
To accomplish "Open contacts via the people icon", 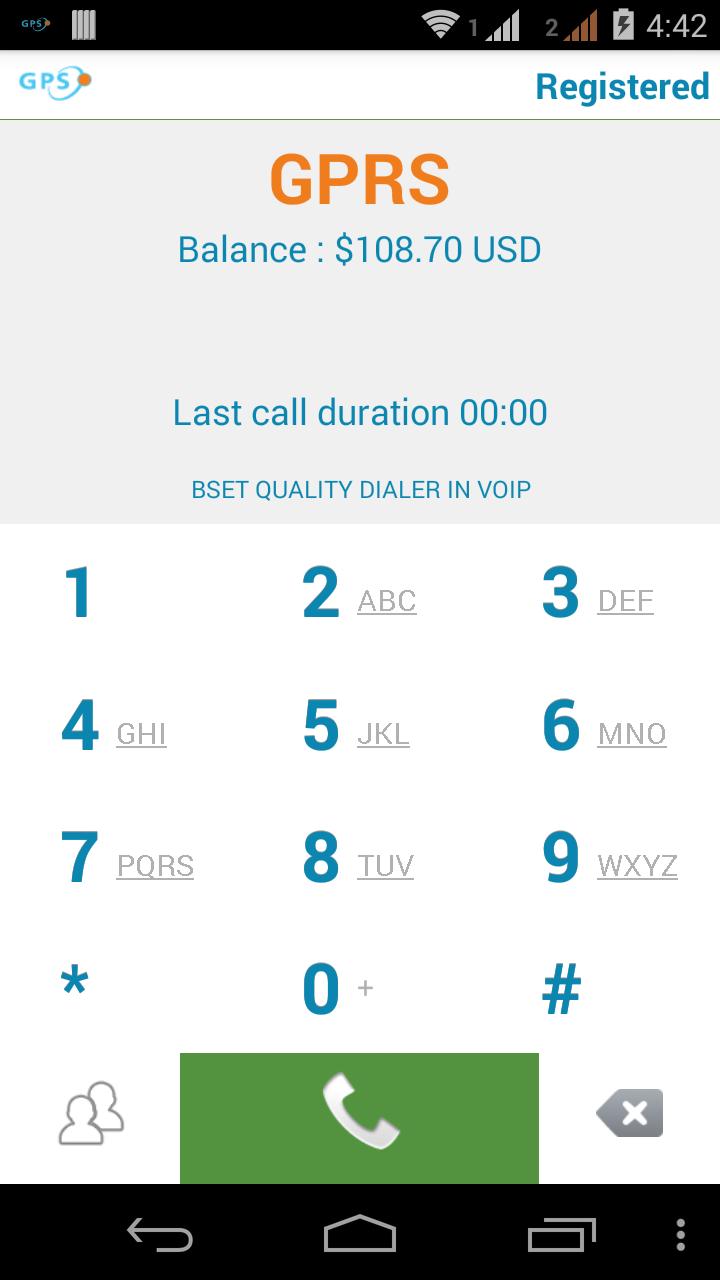I will pos(90,1112).
